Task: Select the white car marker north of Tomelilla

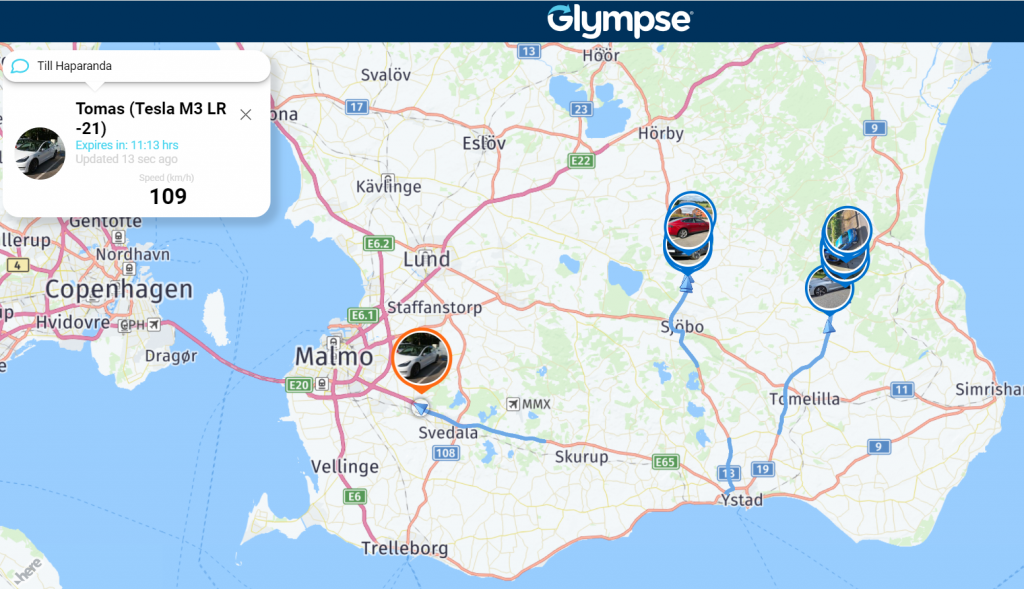Action: coord(829,289)
